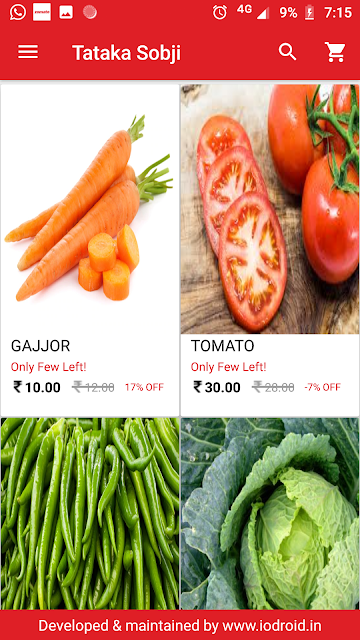Open the search magnifier icon
The height and width of the screenshot is (640, 360).
pyautogui.click(x=287, y=52)
